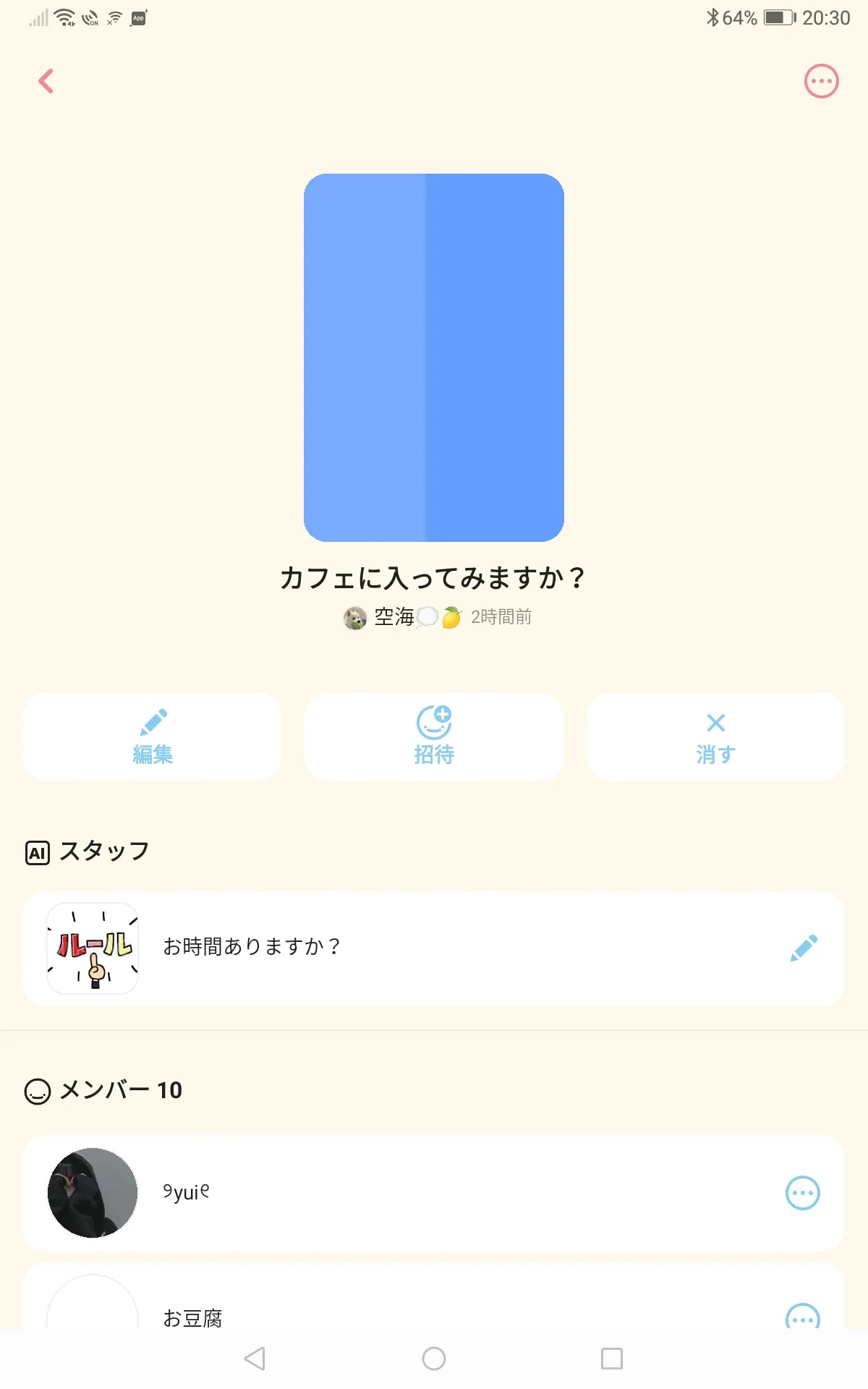This screenshot has height=1389, width=868.
Task: Open the blue room cover image
Action: pos(434,357)
